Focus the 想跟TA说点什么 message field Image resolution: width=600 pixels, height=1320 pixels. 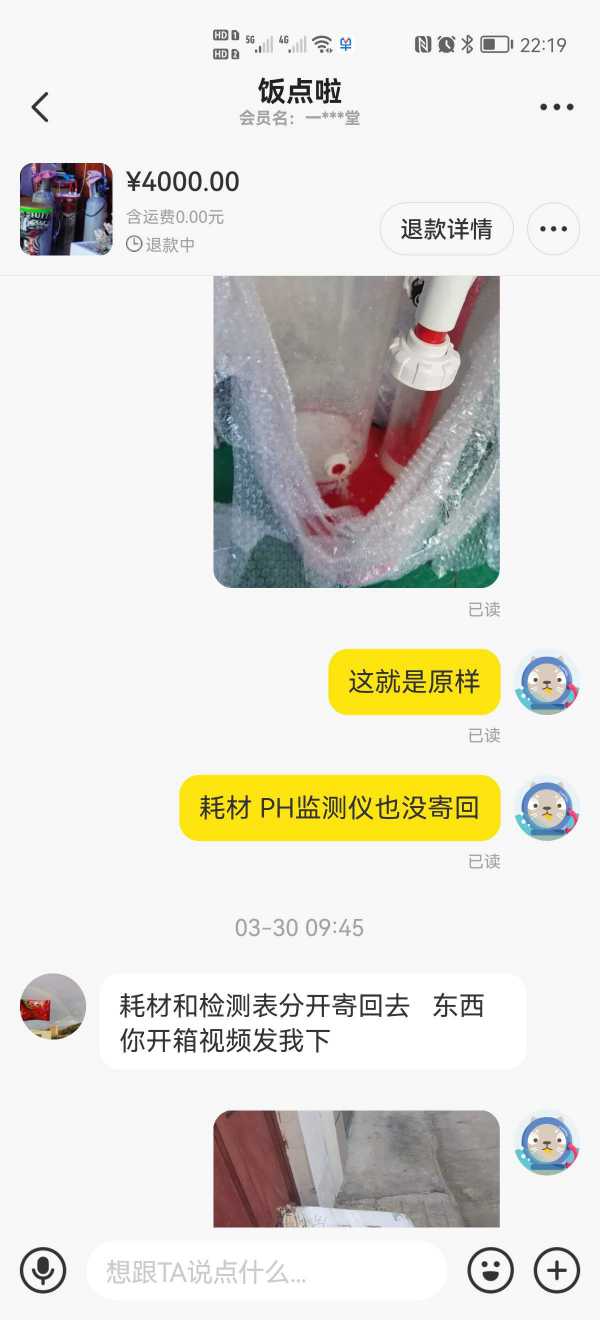pyautogui.click(x=265, y=1271)
